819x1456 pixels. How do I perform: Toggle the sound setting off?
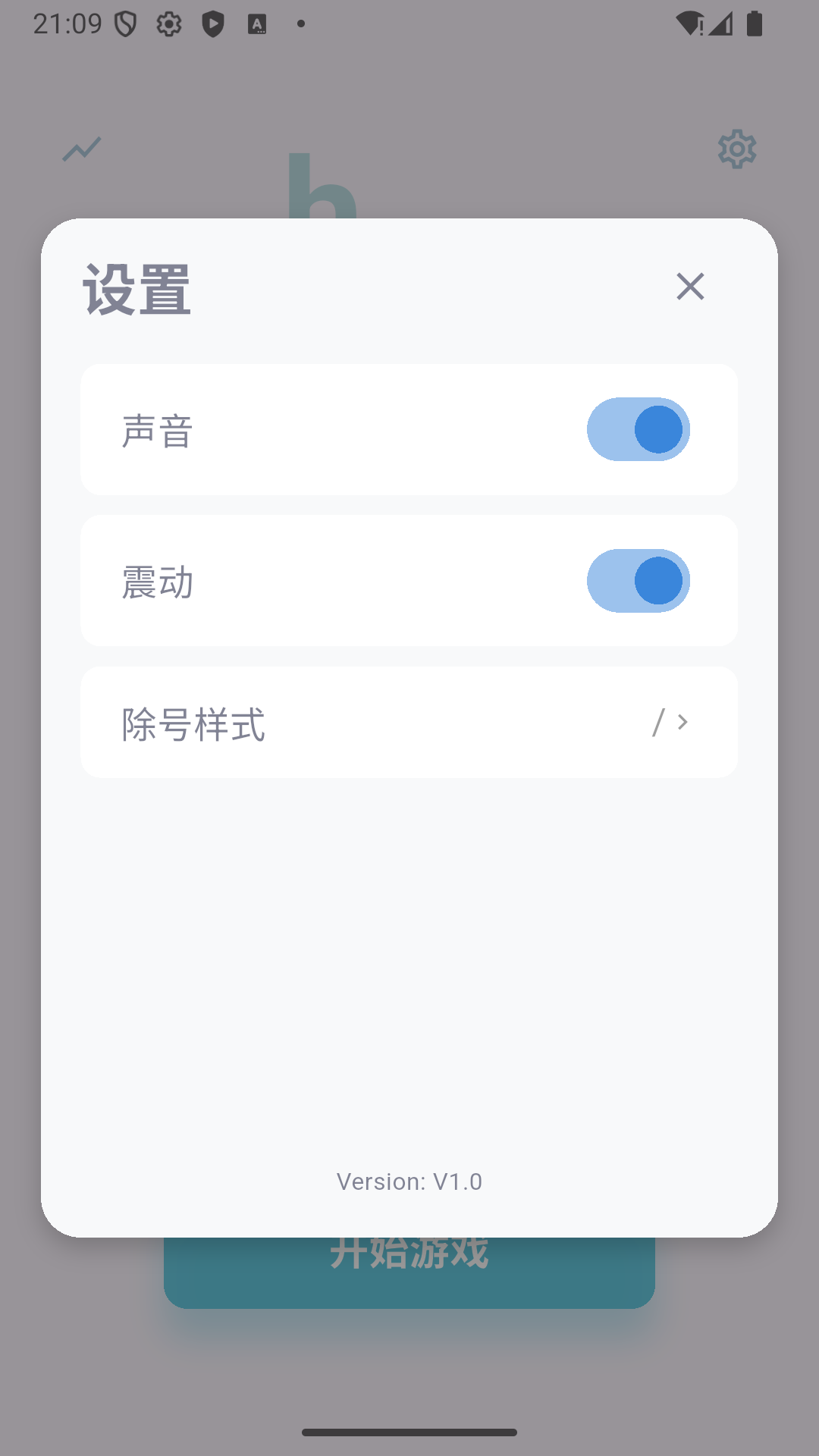tap(638, 428)
